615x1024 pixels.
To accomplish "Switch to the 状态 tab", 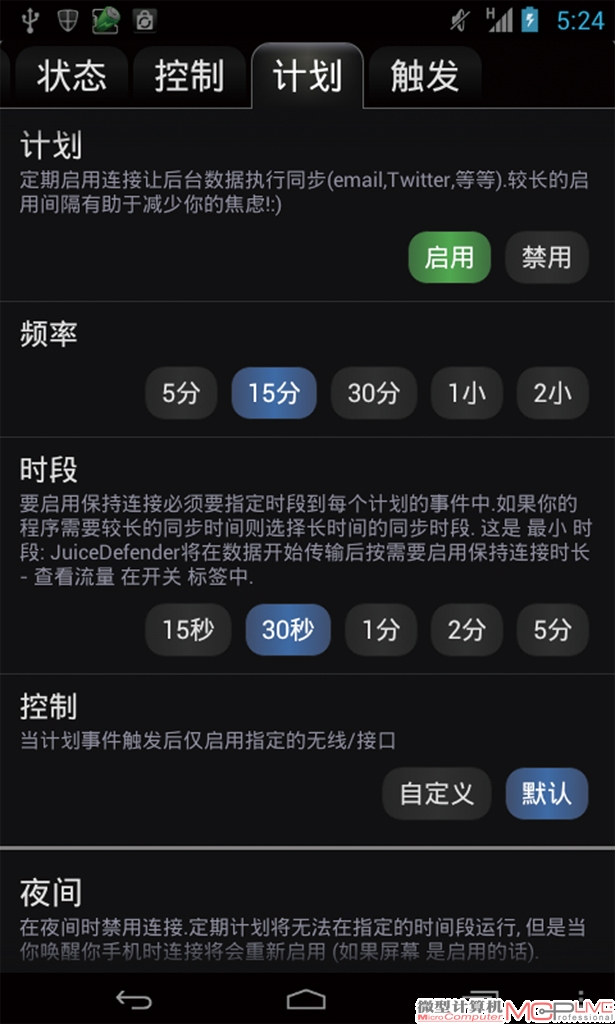I will (x=71, y=76).
